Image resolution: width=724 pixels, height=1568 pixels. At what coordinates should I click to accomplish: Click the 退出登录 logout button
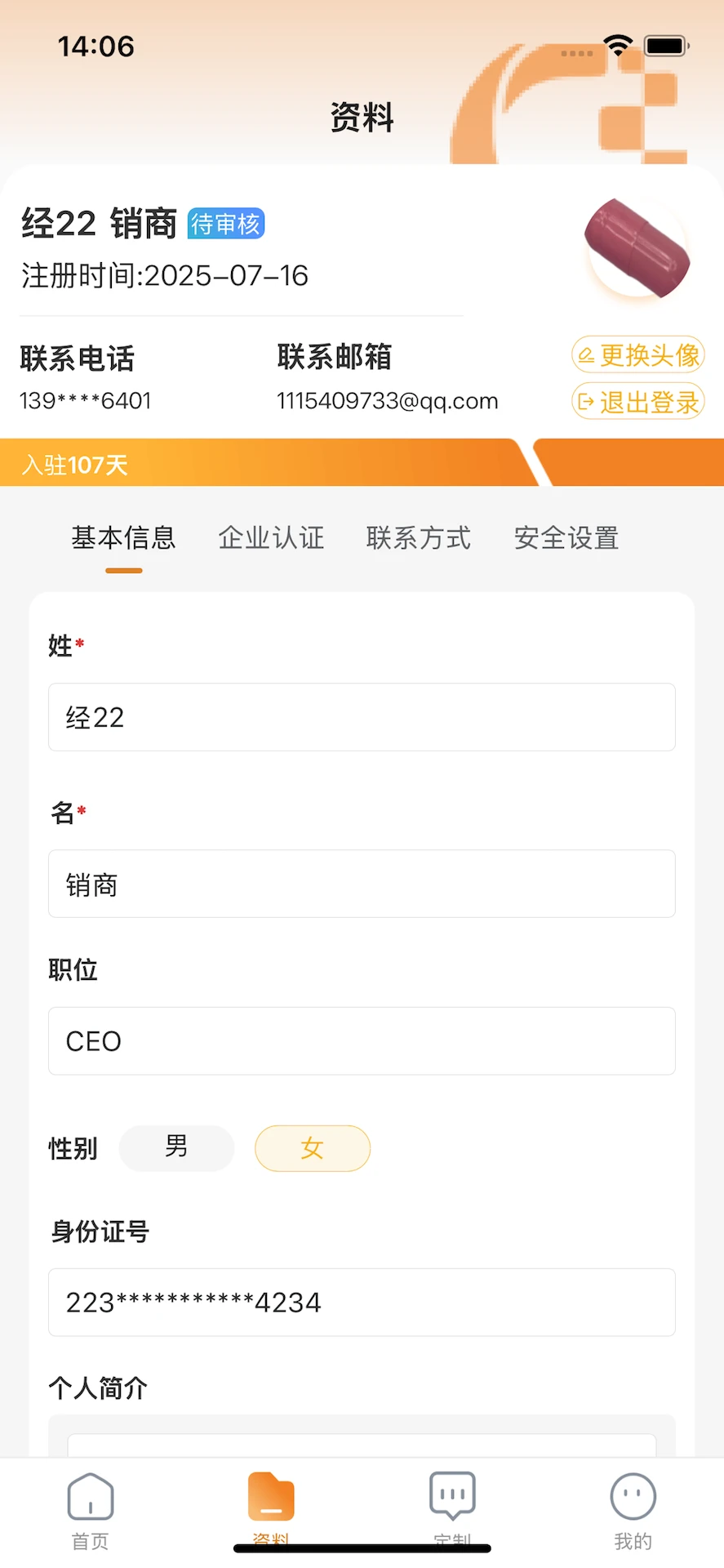[x=637, y=401]
